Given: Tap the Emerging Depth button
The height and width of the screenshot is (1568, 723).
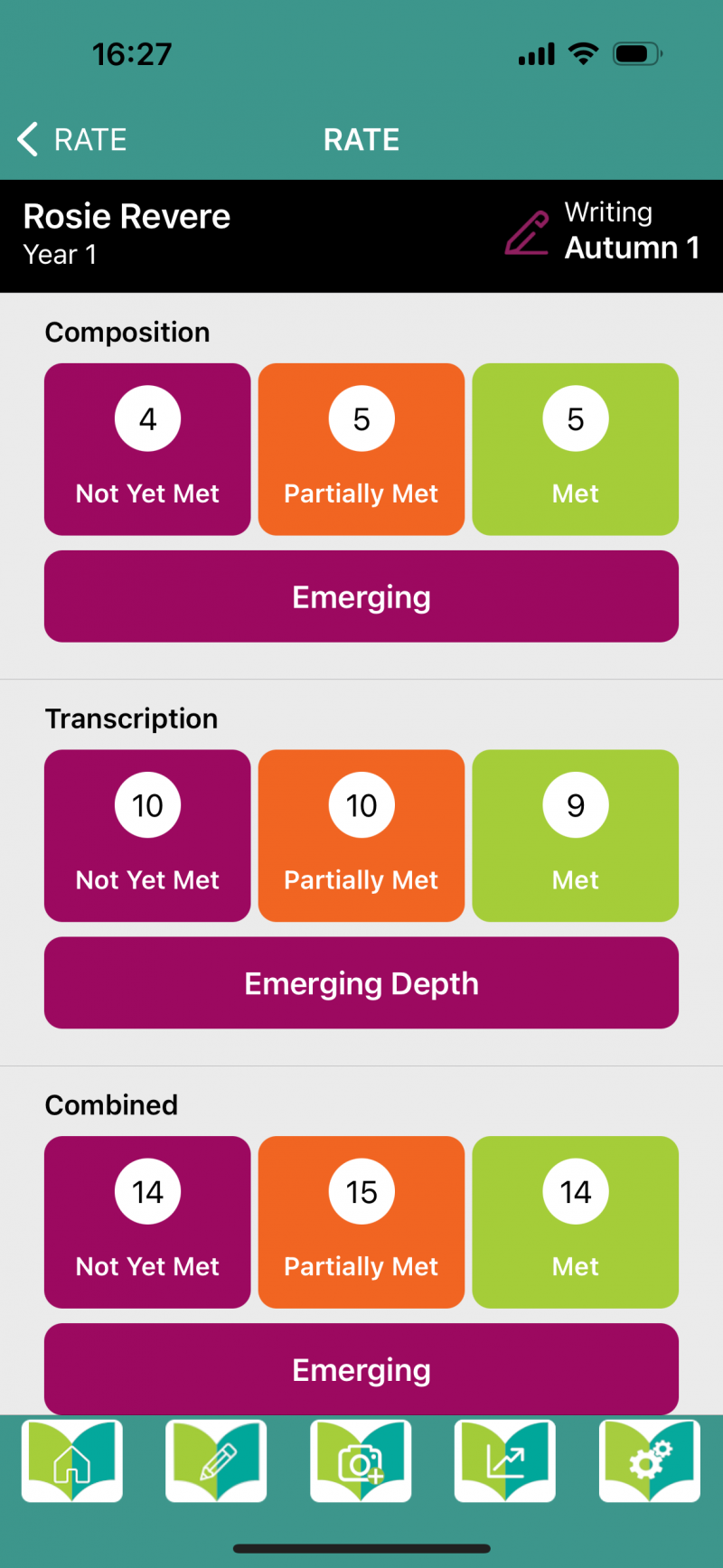Looking at the screenshot, I should coord(361,982).
